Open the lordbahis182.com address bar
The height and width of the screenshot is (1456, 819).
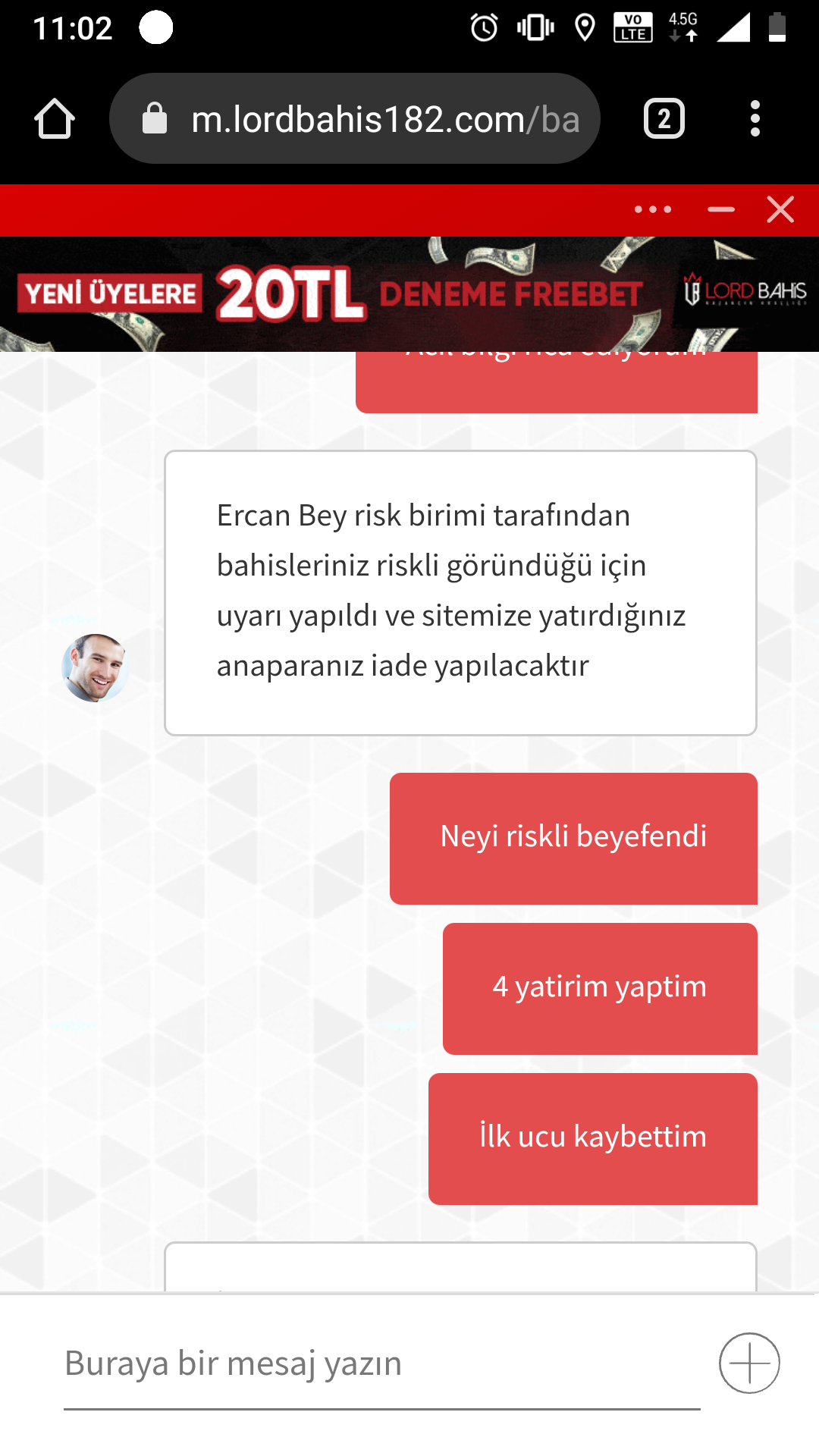(x=355, y=119)
